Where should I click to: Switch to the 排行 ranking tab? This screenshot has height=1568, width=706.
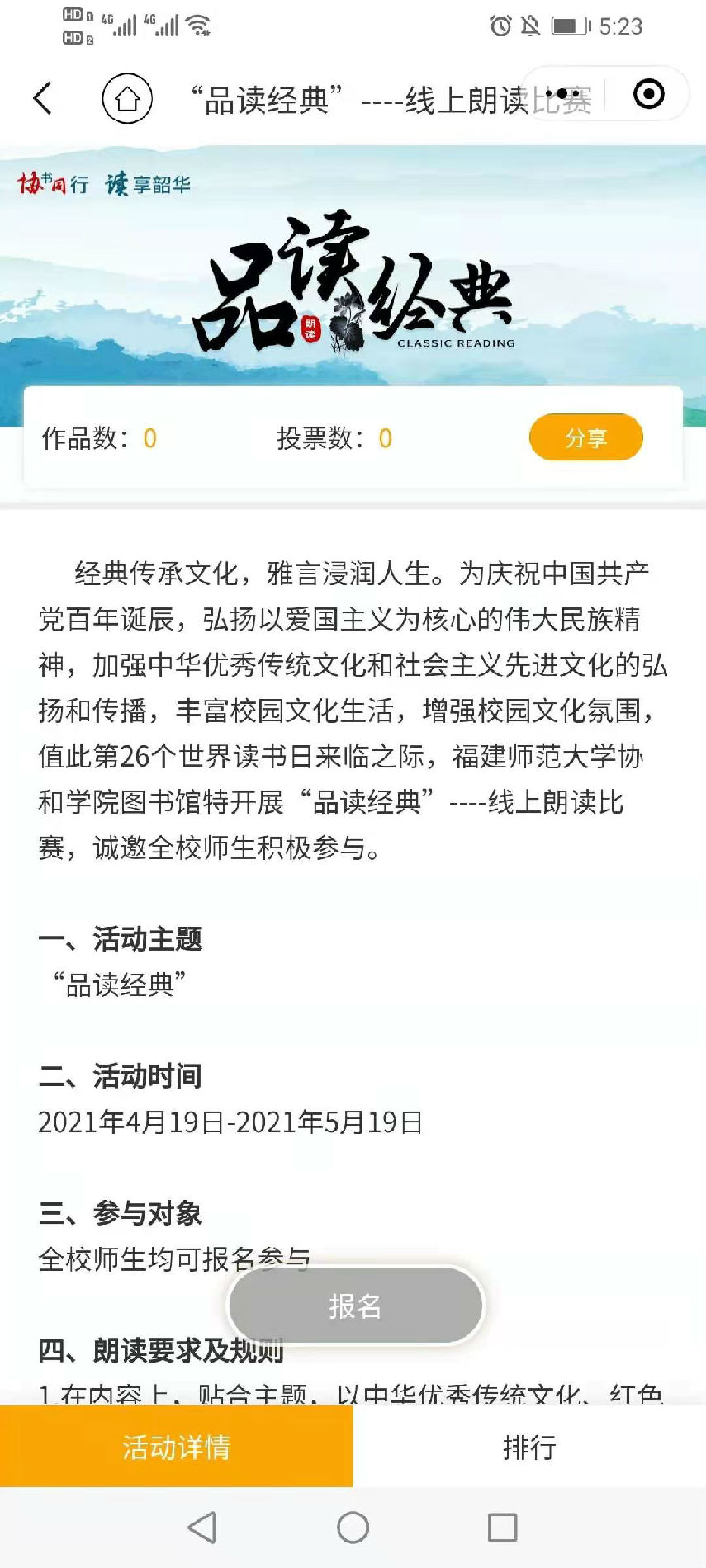pos(529,1447)
